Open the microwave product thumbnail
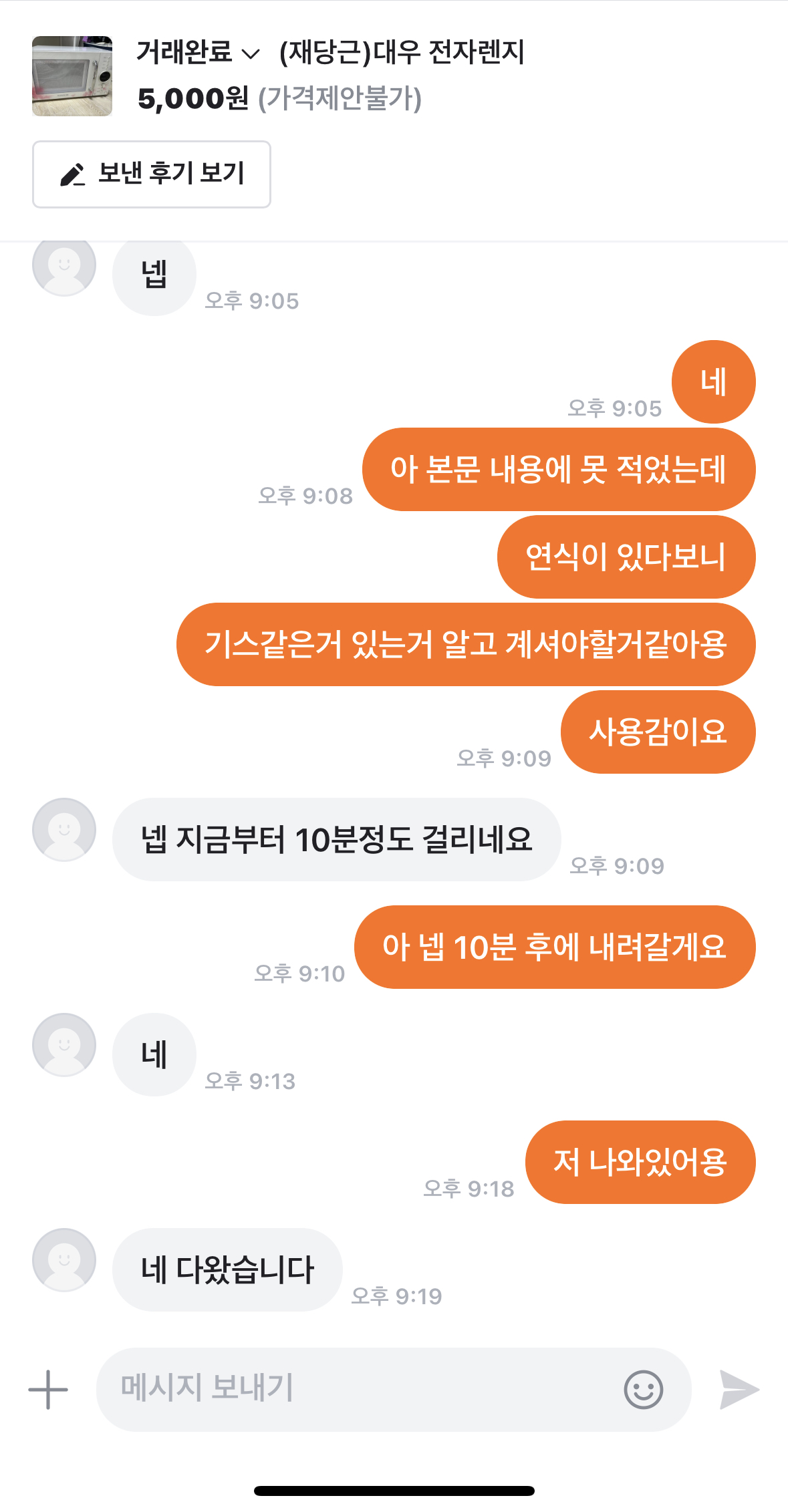This screenshot has height=1512, width=788. tap(72, 76)
